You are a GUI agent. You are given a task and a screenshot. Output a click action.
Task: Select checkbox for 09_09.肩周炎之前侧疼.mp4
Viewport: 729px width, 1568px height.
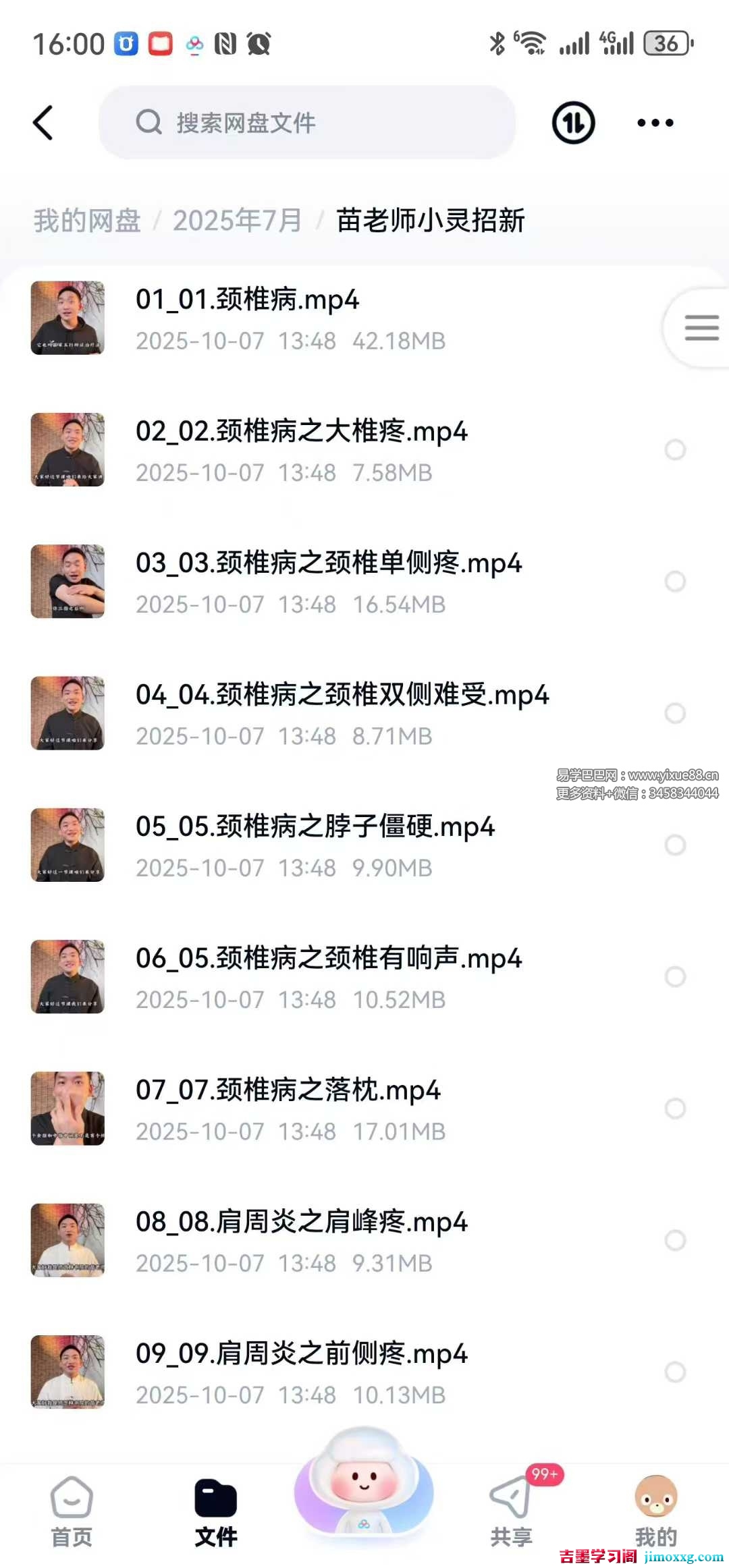(675, 1372)
